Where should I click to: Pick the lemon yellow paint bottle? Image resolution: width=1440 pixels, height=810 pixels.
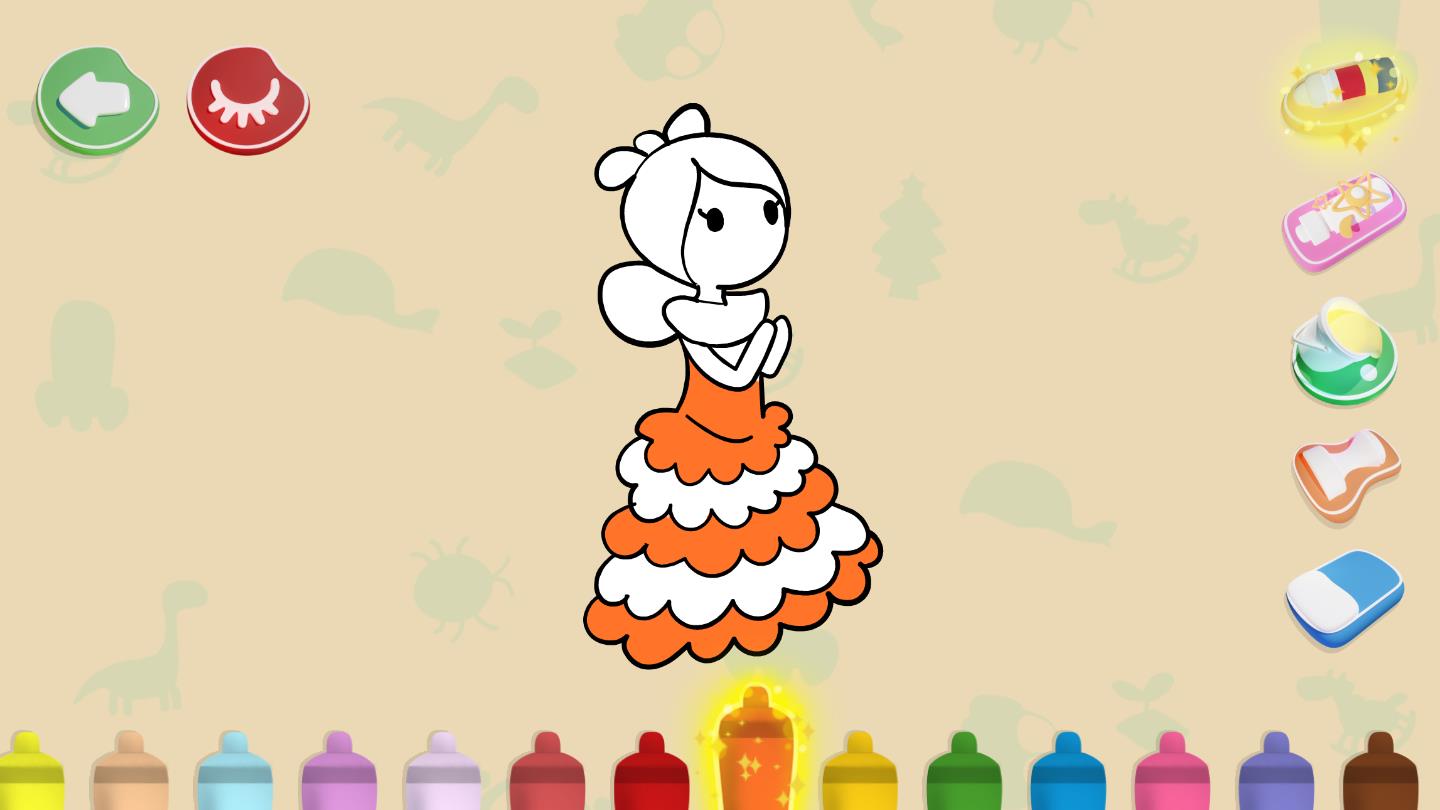pos(28,775)
